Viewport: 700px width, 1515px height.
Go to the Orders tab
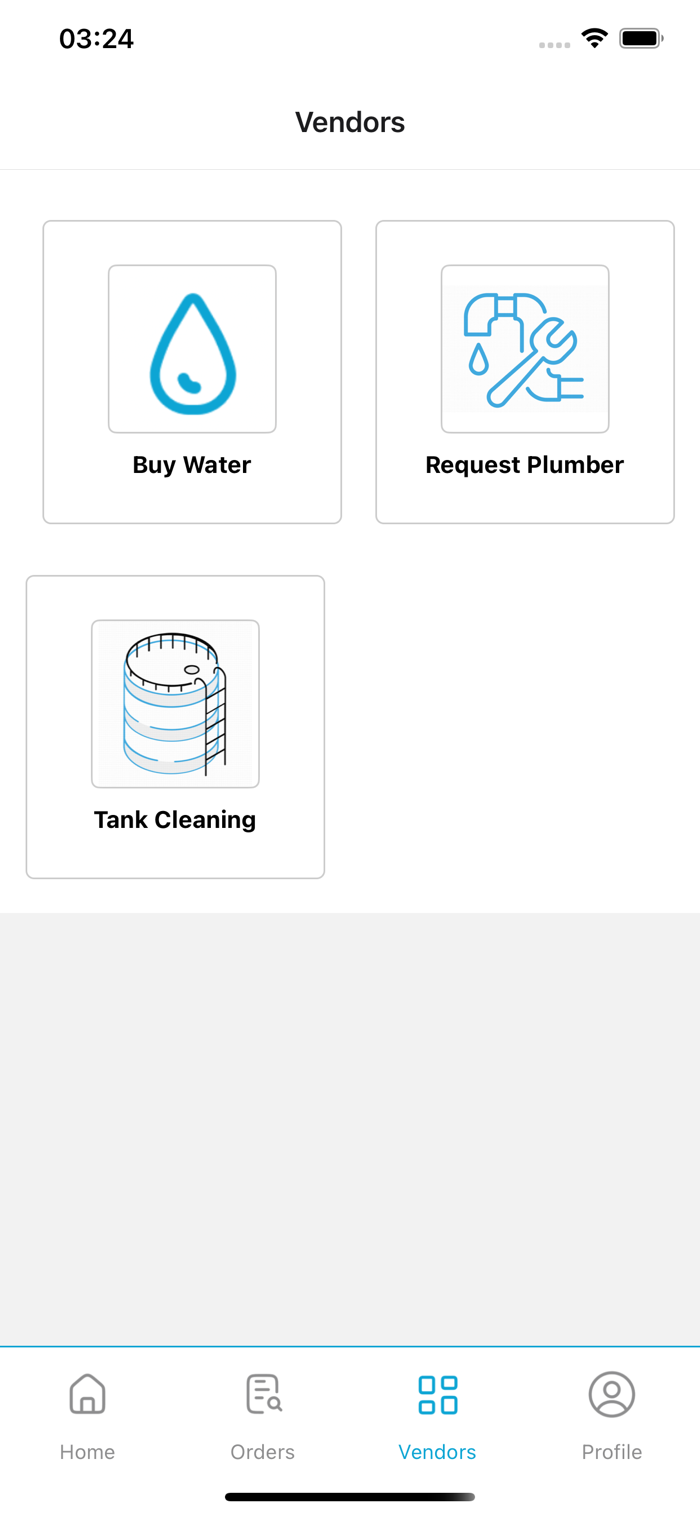point(263,1413)
